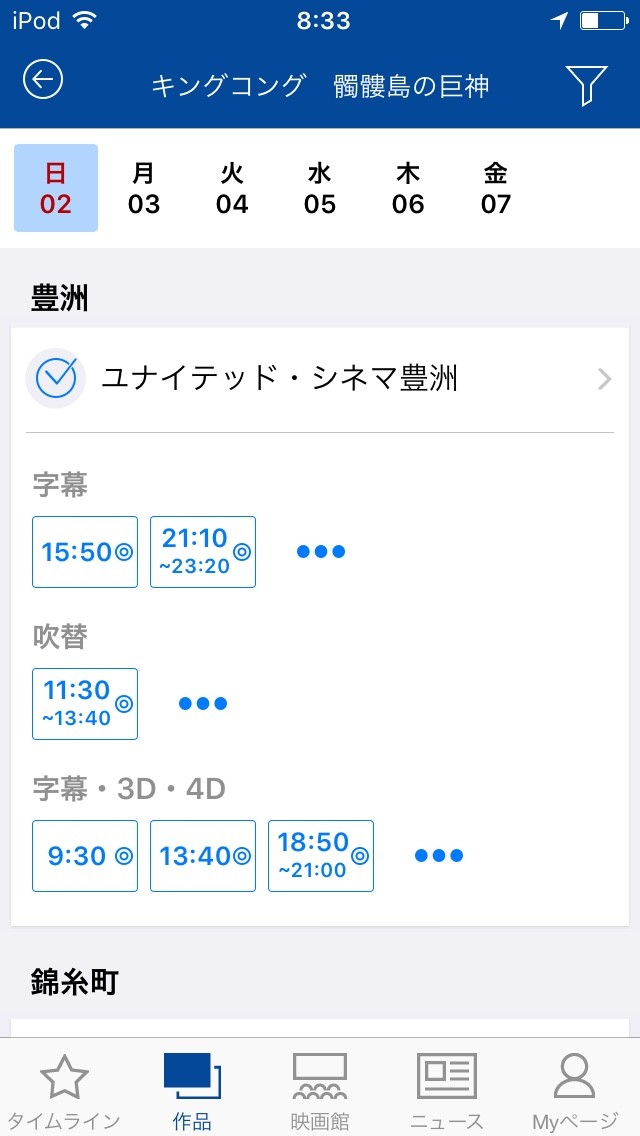The height and width of the screenshot is (1136, 640).
Task: Select Friday 07 in the date row
Action: pyautogui.click(x=496, y=188)
